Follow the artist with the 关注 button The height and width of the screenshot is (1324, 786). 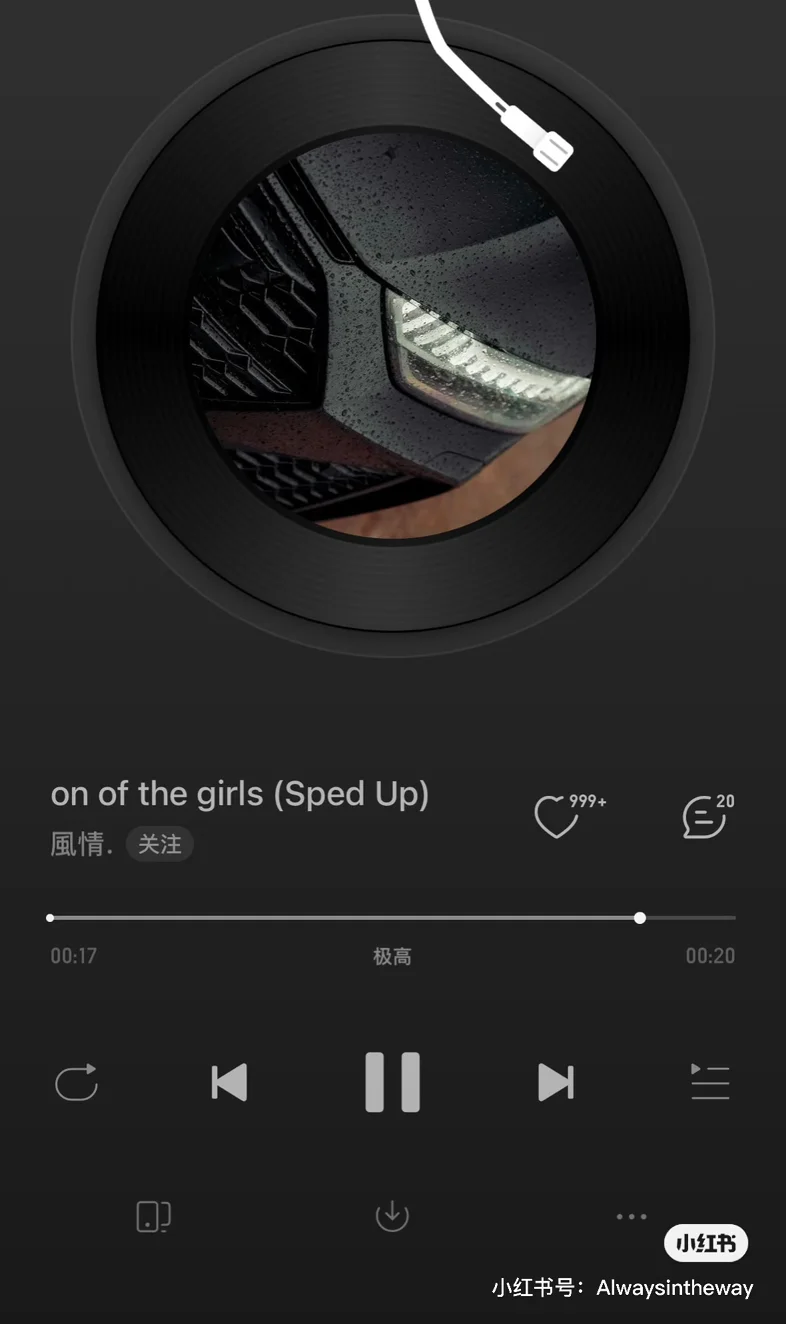coord(160,845)
